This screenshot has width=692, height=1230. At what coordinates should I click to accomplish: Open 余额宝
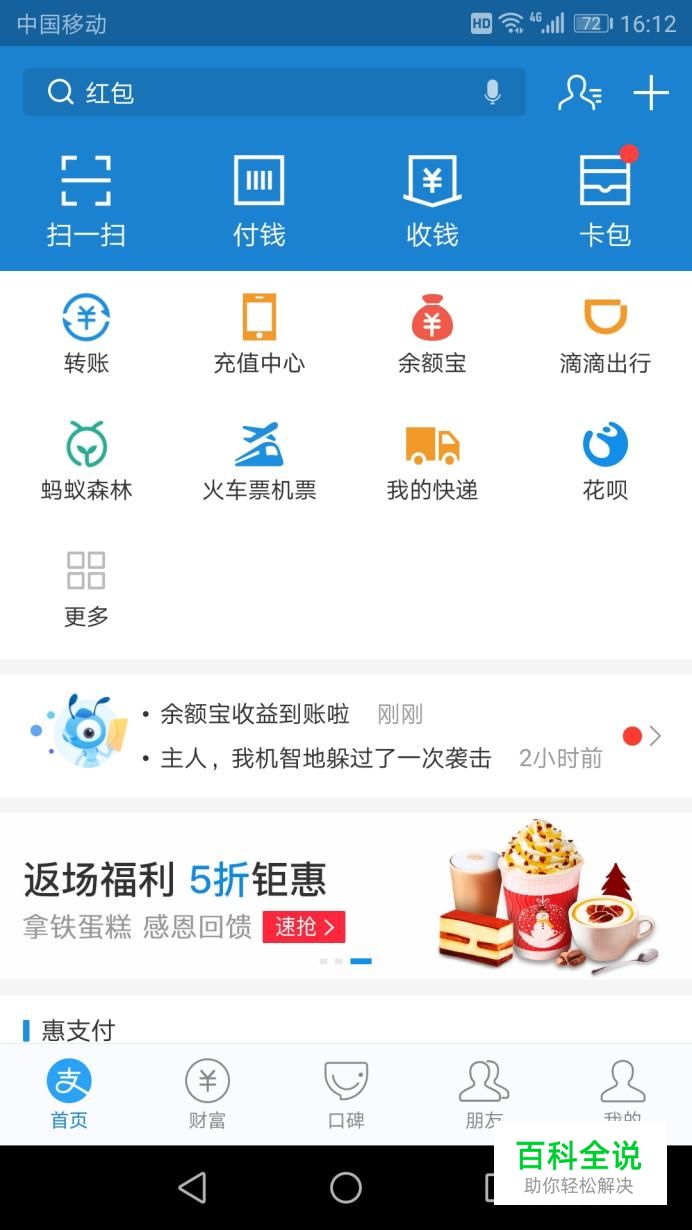432,335
